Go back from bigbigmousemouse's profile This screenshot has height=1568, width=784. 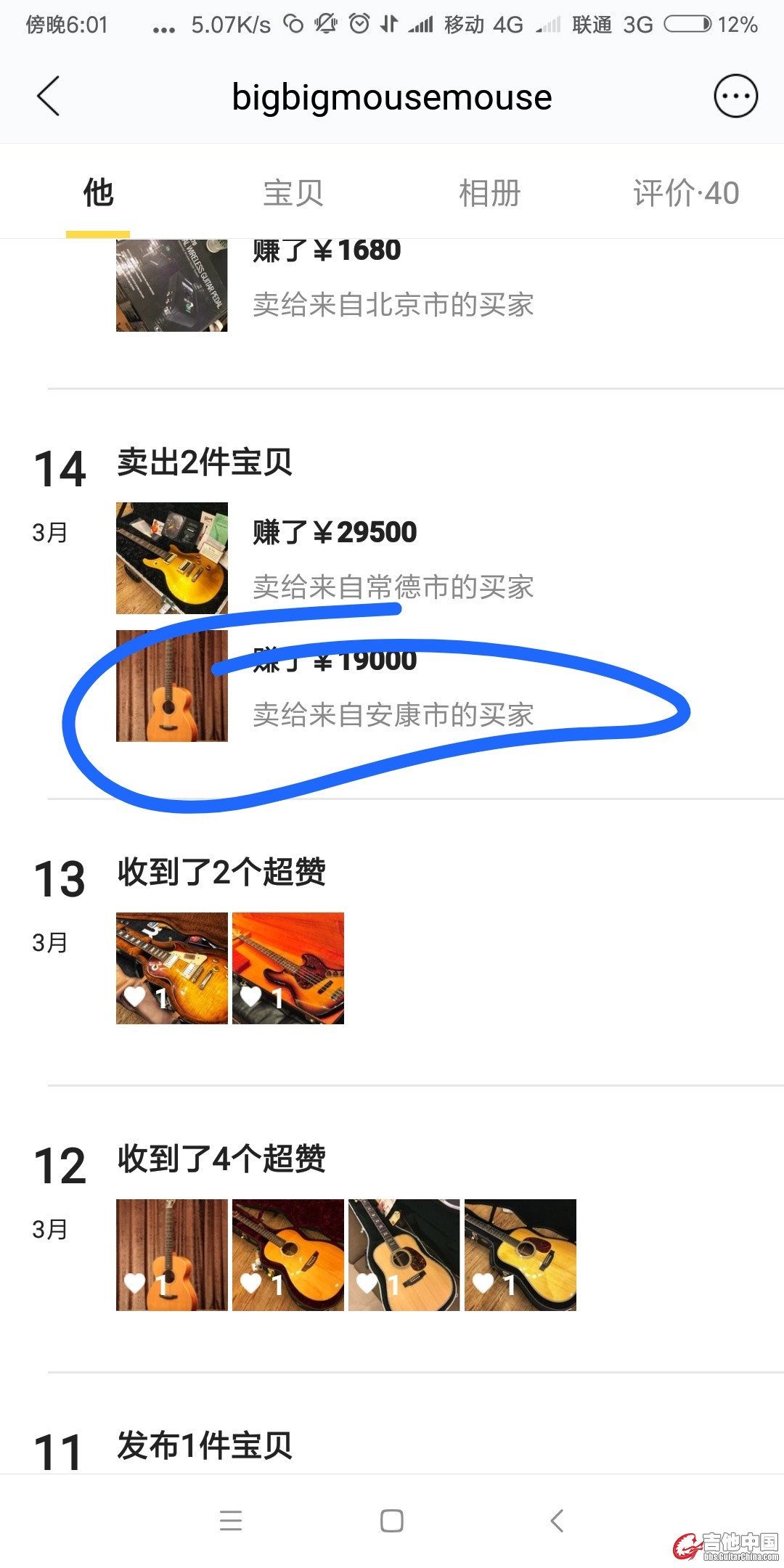tap(49, 97)
